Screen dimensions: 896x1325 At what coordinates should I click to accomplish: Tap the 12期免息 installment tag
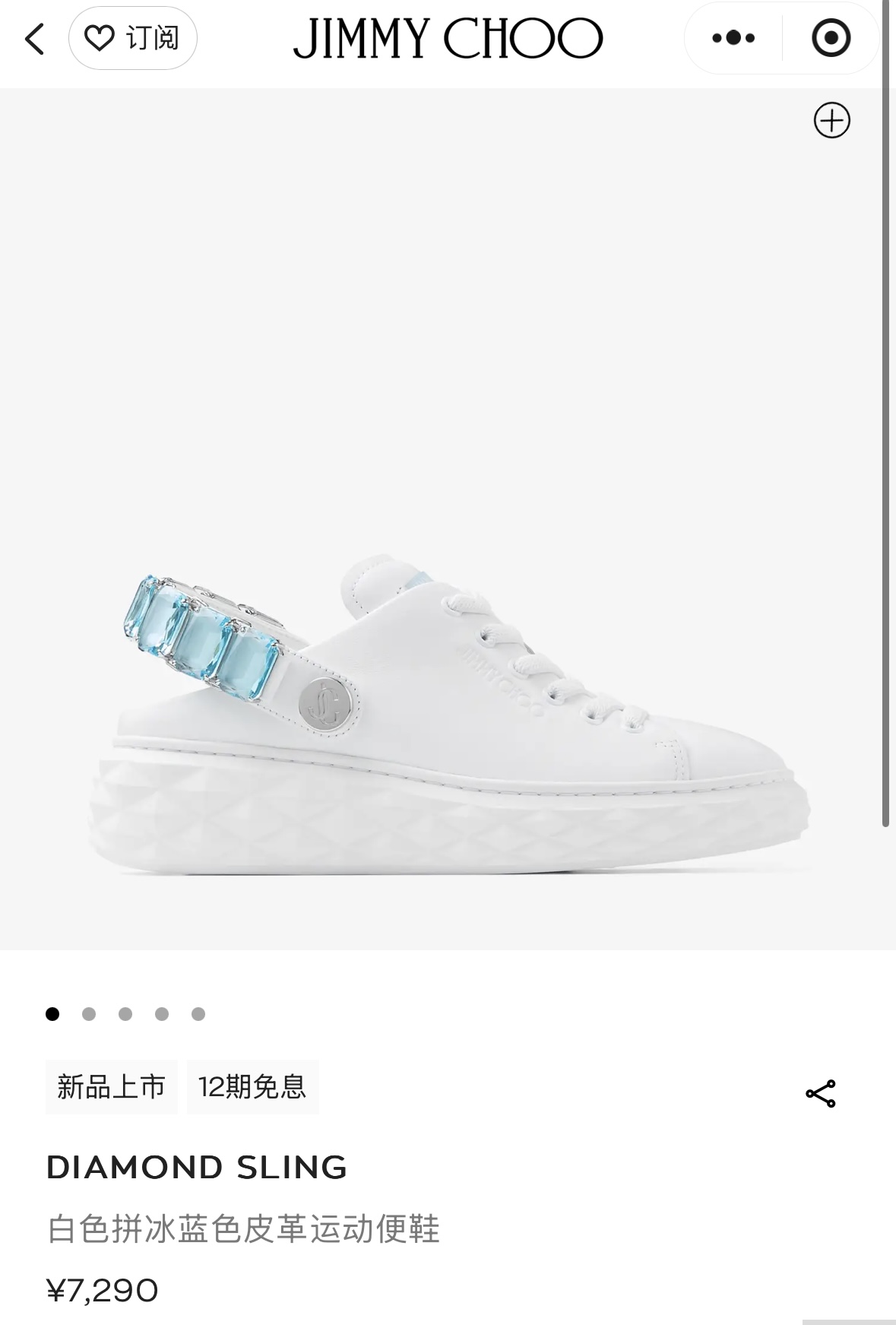pos(252,1087)
